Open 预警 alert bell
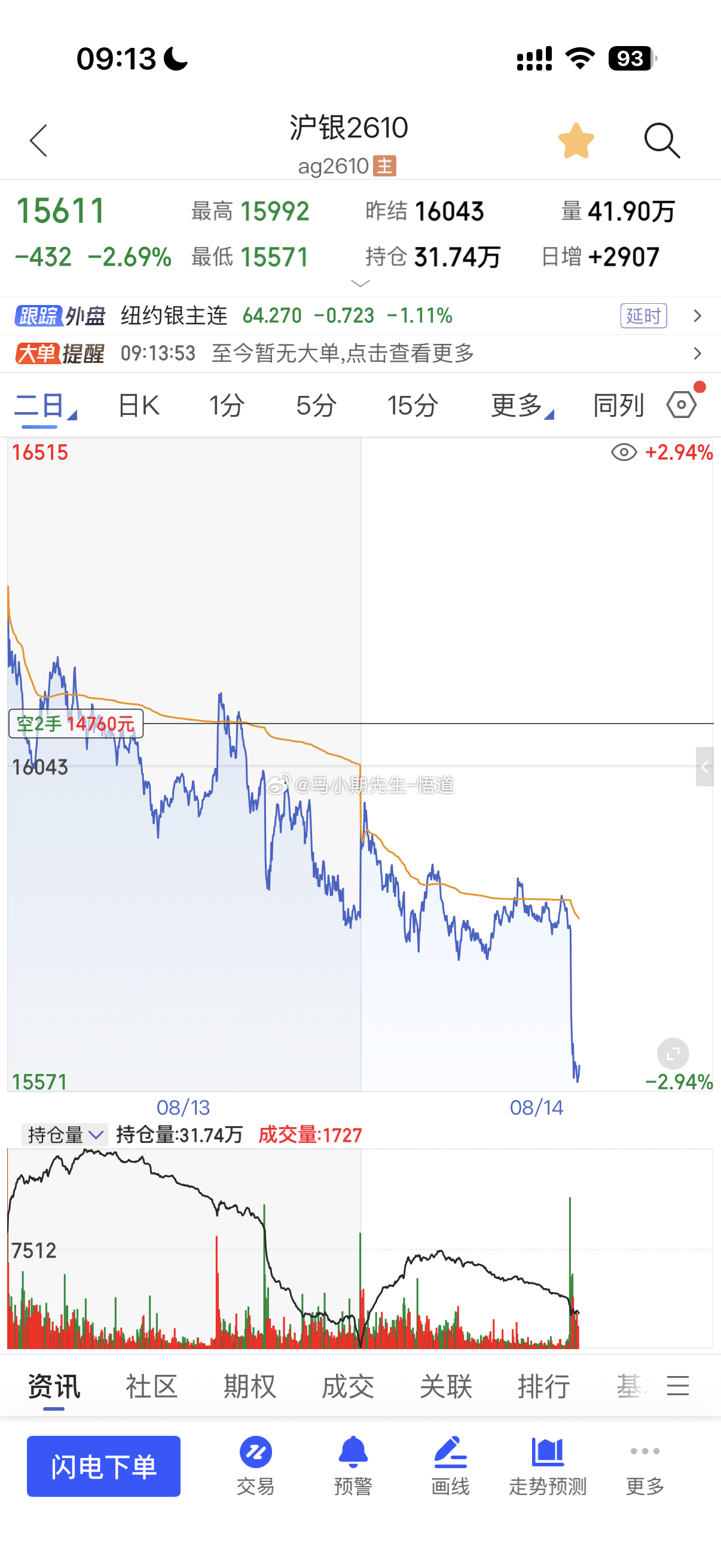Screen dimensions: 721x1568 pos(353,1465)
